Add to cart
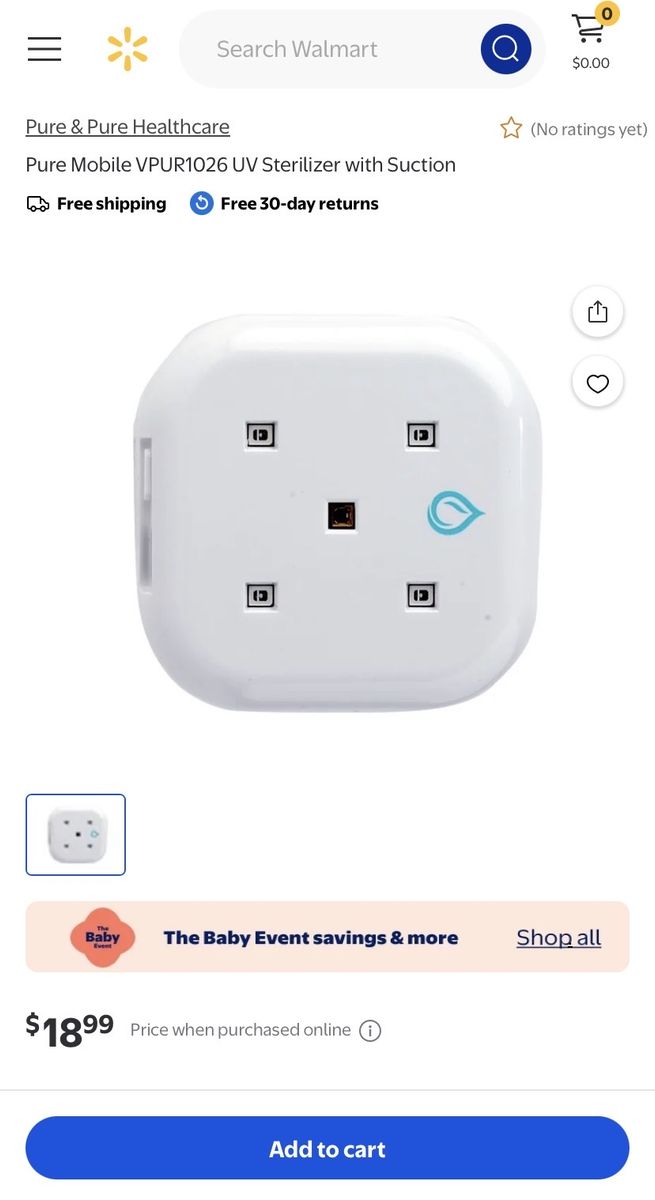 pyautogui.click(x=327, y=1149)
